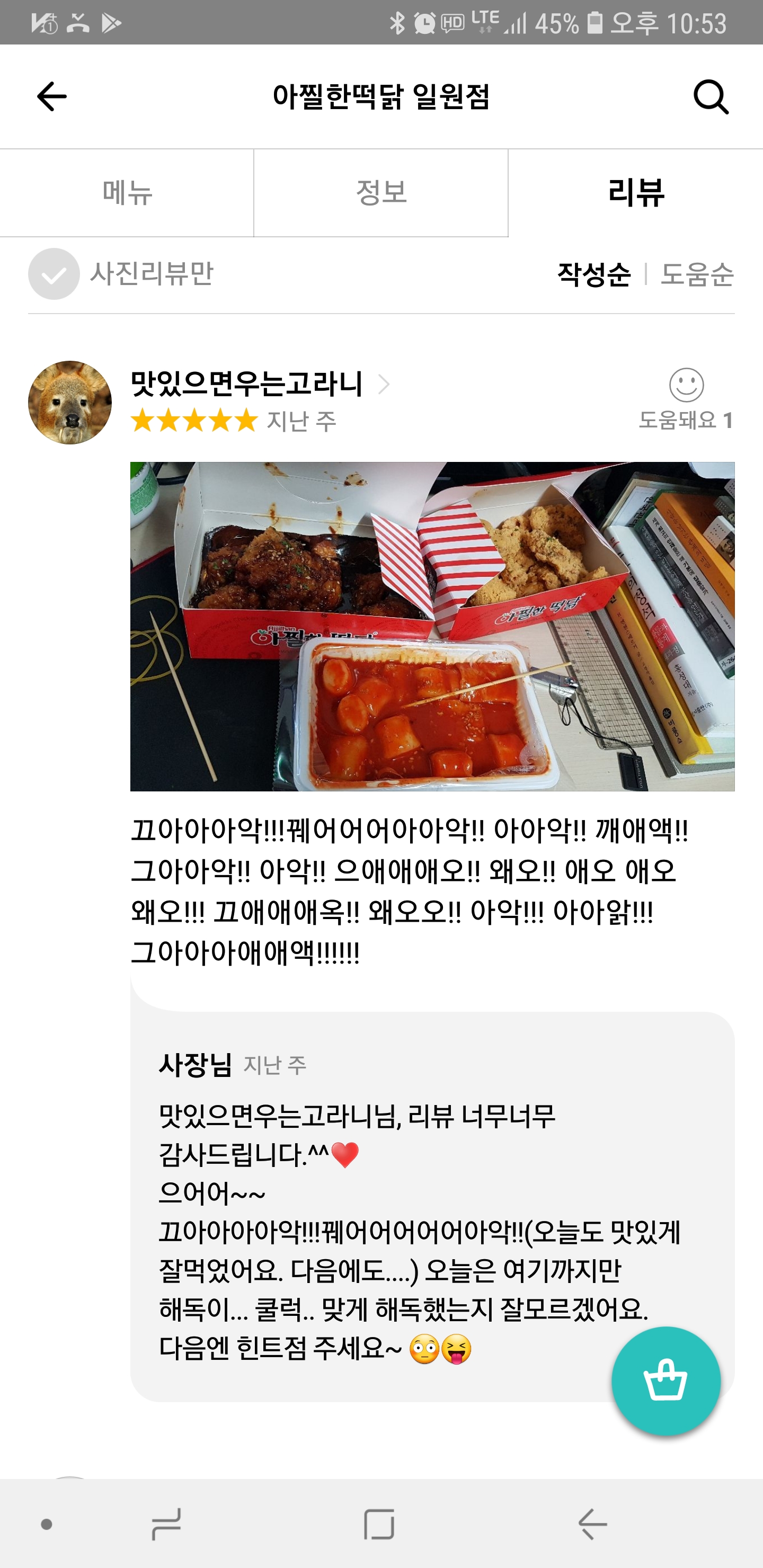Open the floating shopping basket button
The width and height of the screenshot is (763, 1568).
[x=666, y=1381]
